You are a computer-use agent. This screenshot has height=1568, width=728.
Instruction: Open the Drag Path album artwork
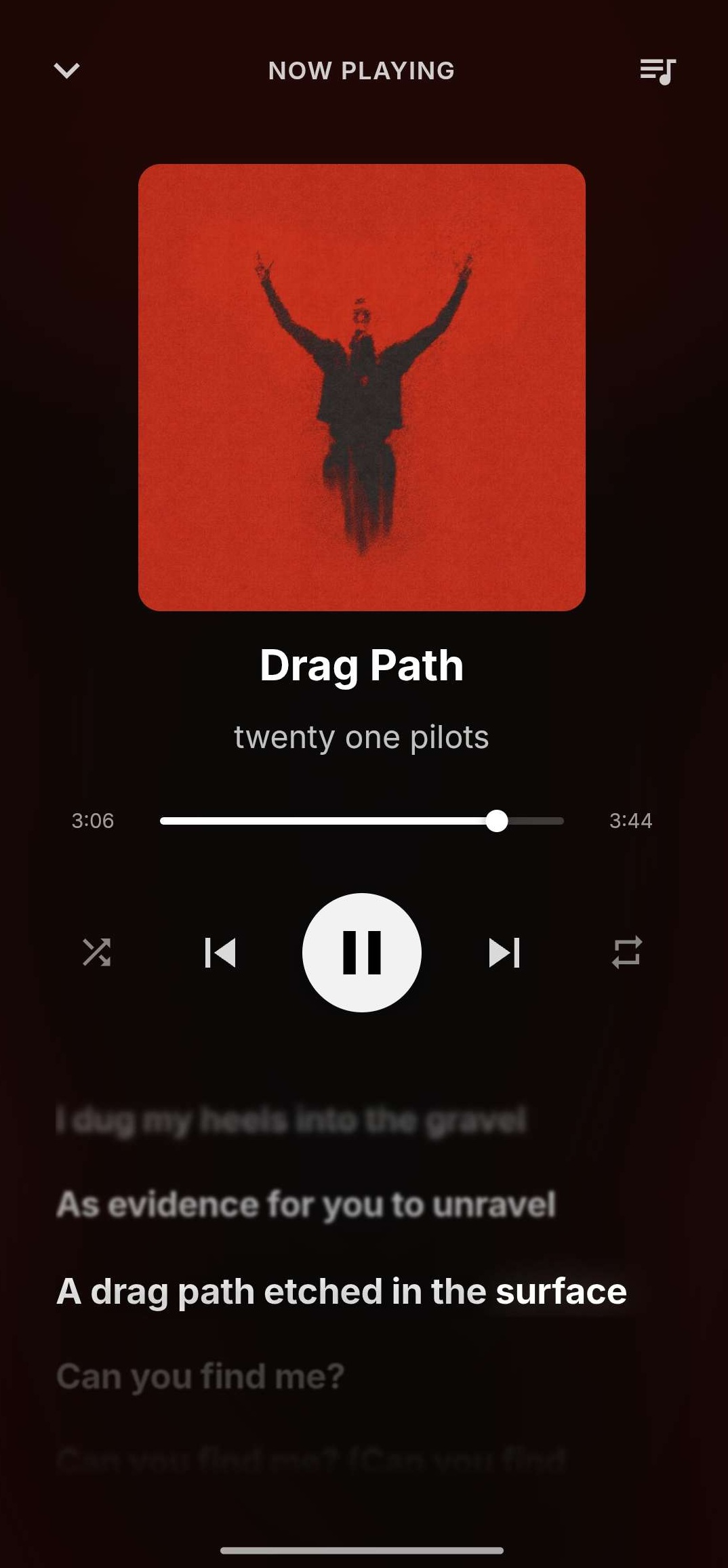click(x=361, y=387)
